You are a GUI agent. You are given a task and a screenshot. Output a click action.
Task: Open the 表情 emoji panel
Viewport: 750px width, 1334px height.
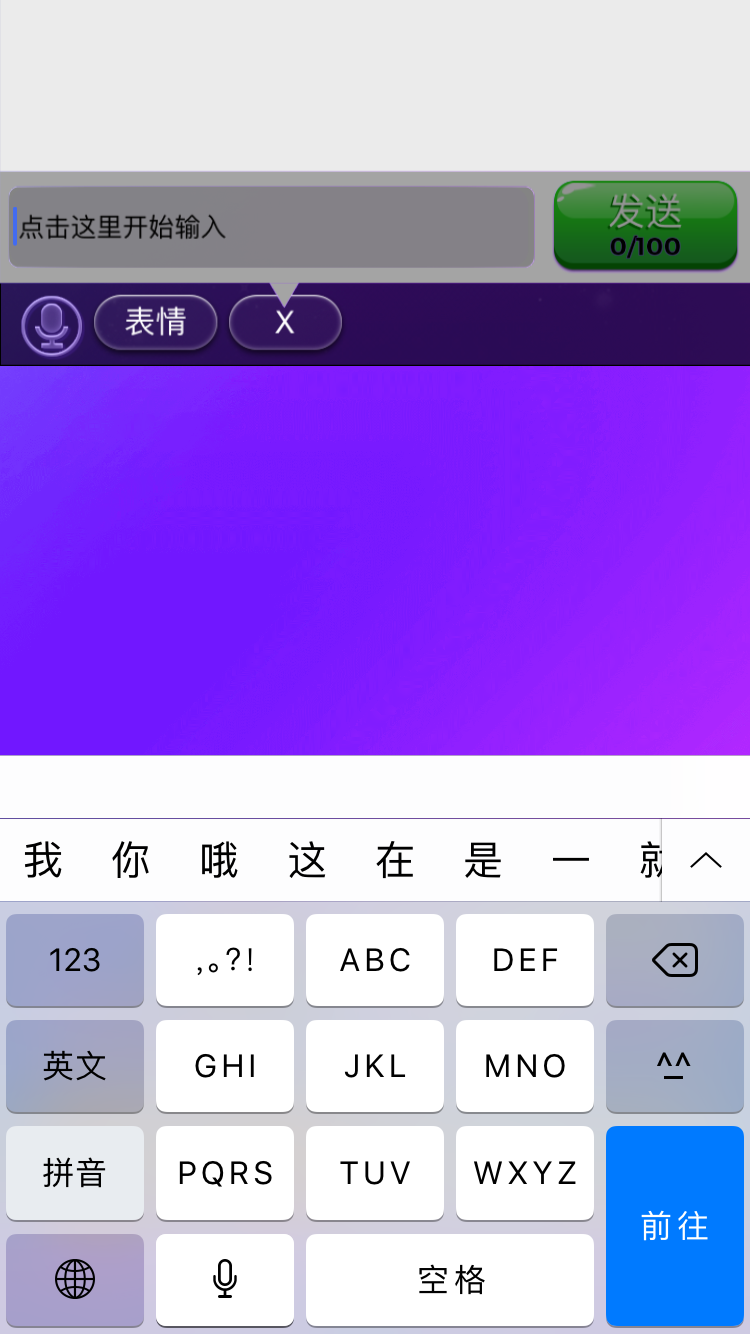(x=155, y=322)
